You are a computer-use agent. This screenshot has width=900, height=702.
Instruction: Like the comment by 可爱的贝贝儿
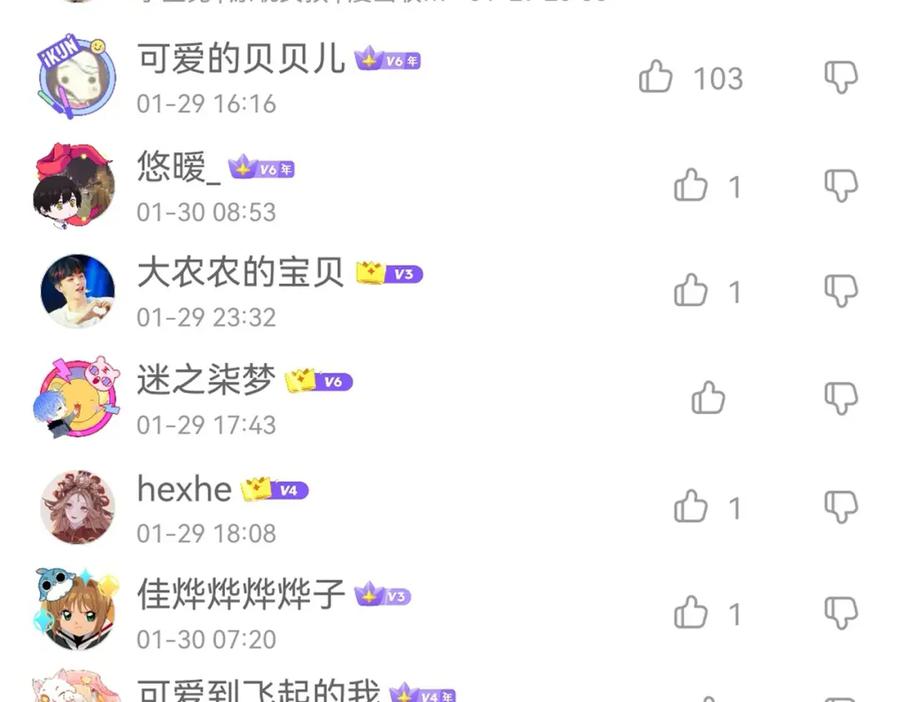(x=656, y=77)
